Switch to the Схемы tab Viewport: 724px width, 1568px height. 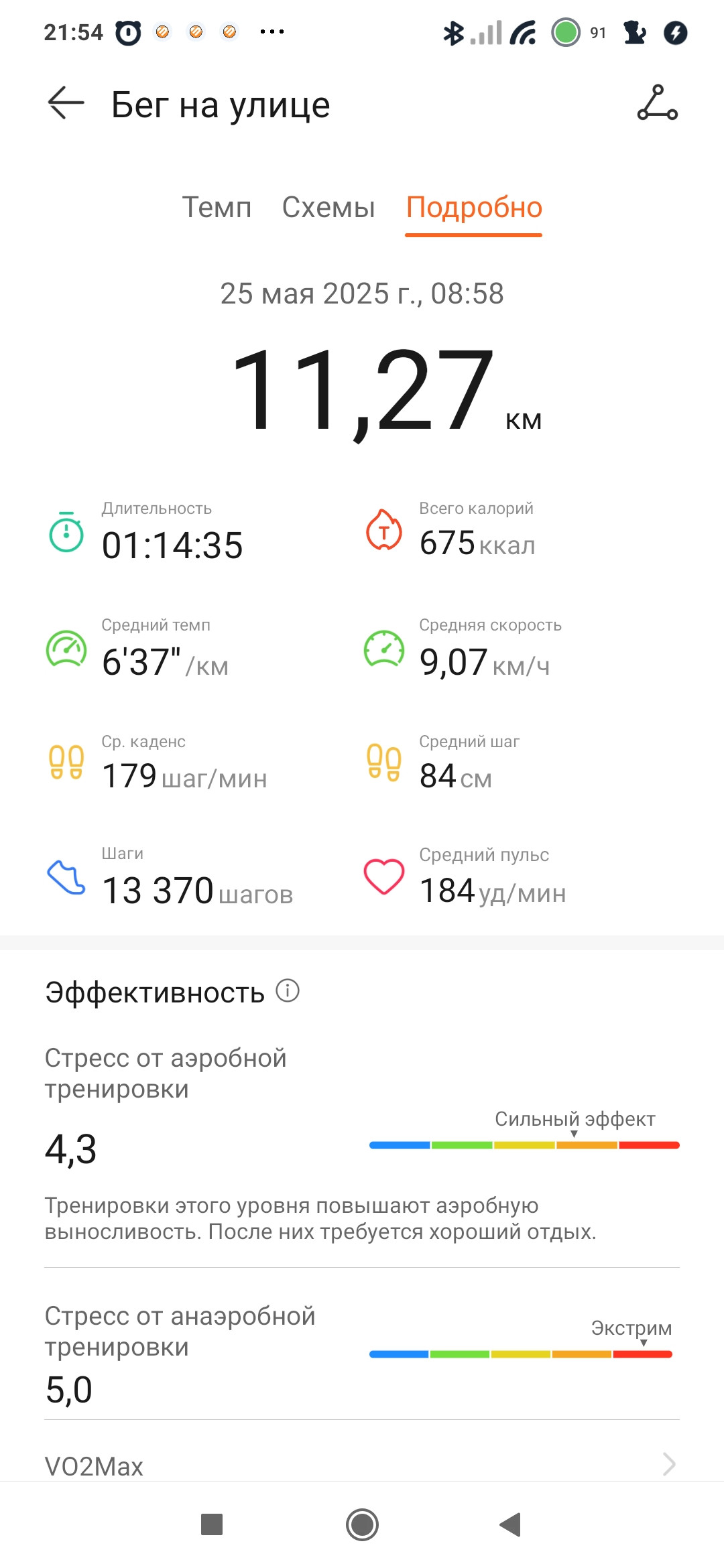point(328,208)
